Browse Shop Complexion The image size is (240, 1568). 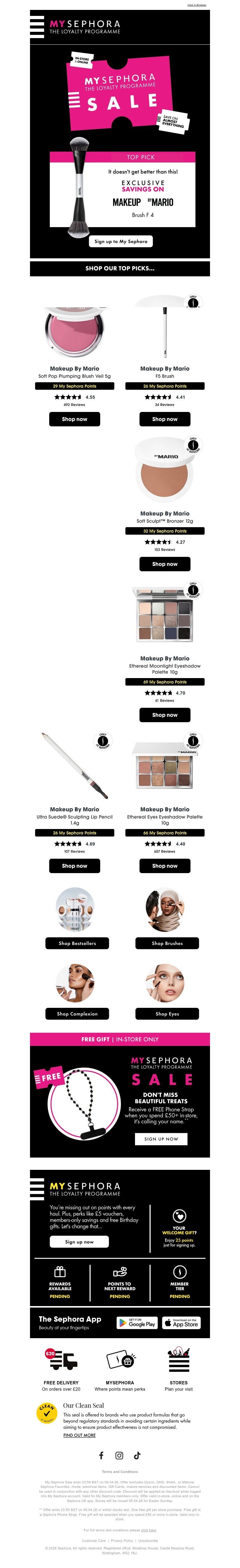[x=77, y=1014]
